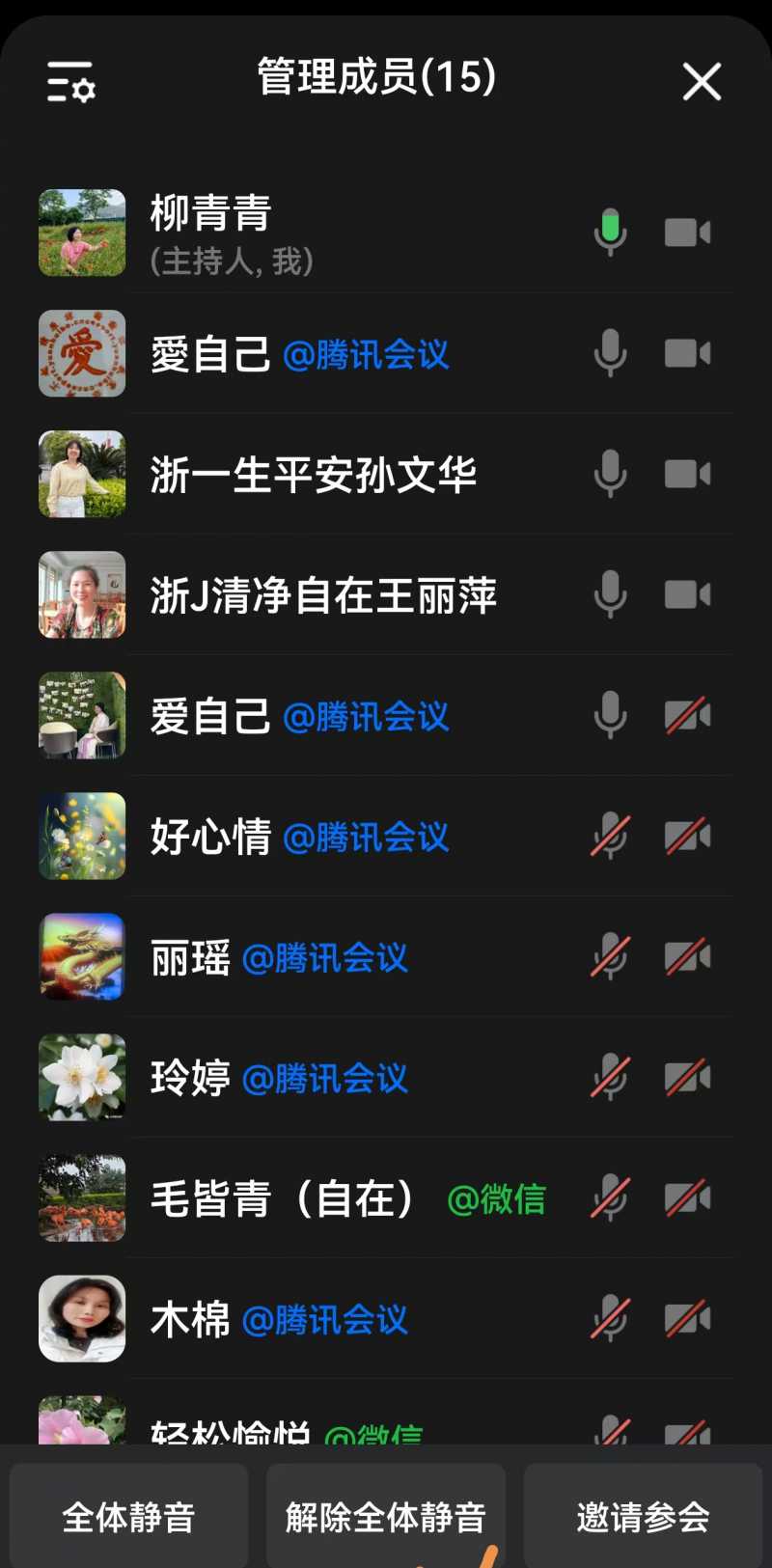Toggle the microphone of 浙J清净自在王丽萍
This screenshot has width=772, height=1568.
pos(610,594)
